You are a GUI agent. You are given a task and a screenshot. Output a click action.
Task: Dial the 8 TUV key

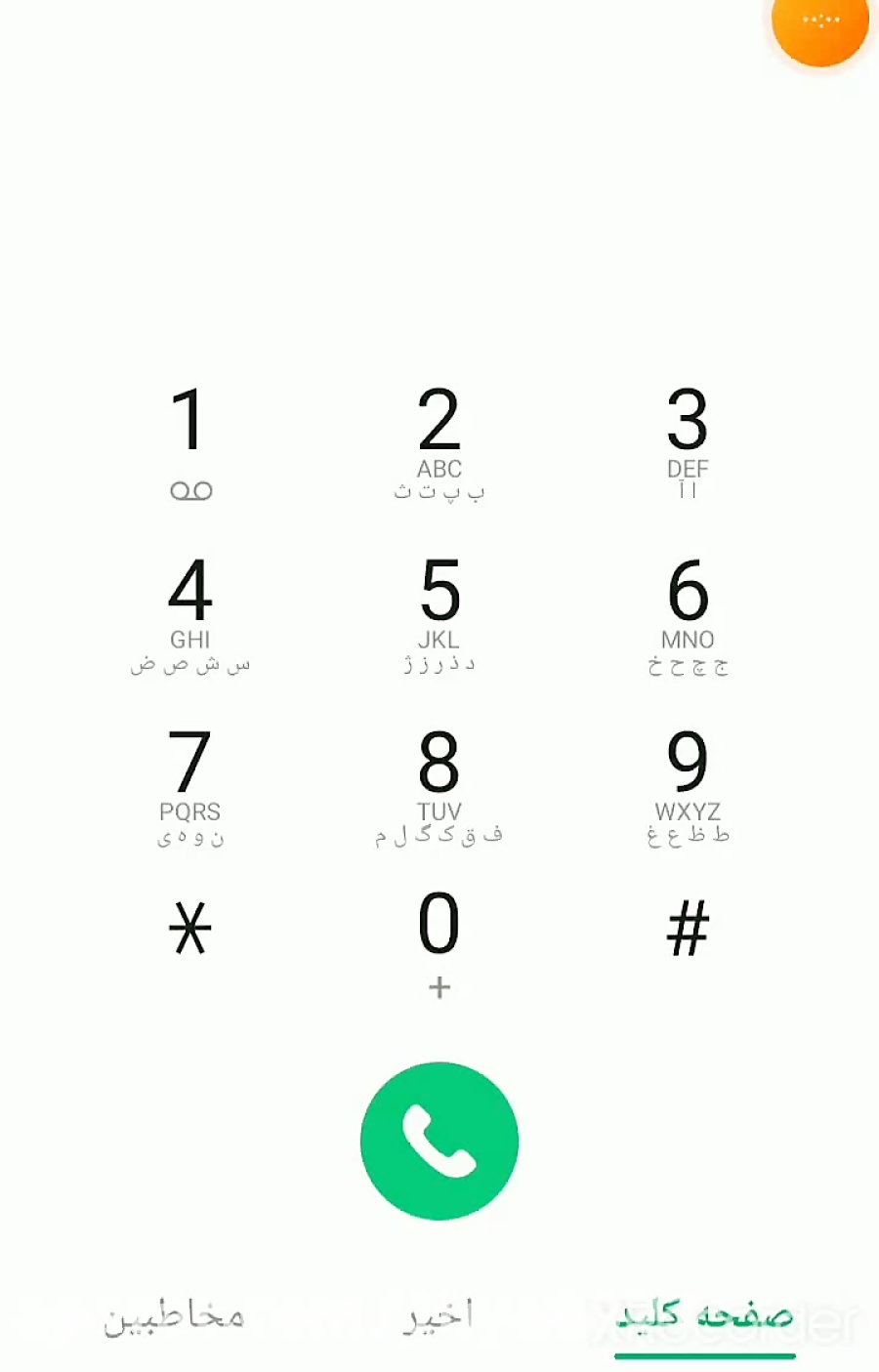(x=439, y=781)
